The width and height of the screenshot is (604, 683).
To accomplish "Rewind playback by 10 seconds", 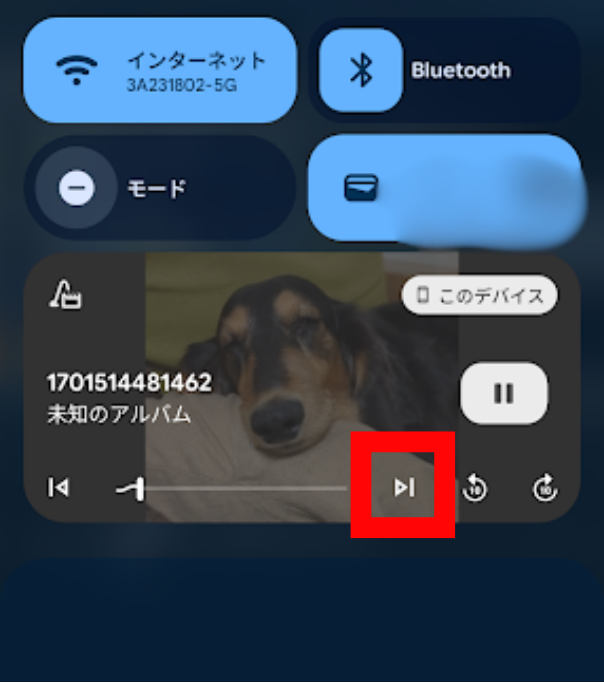I will coord(476,488).
